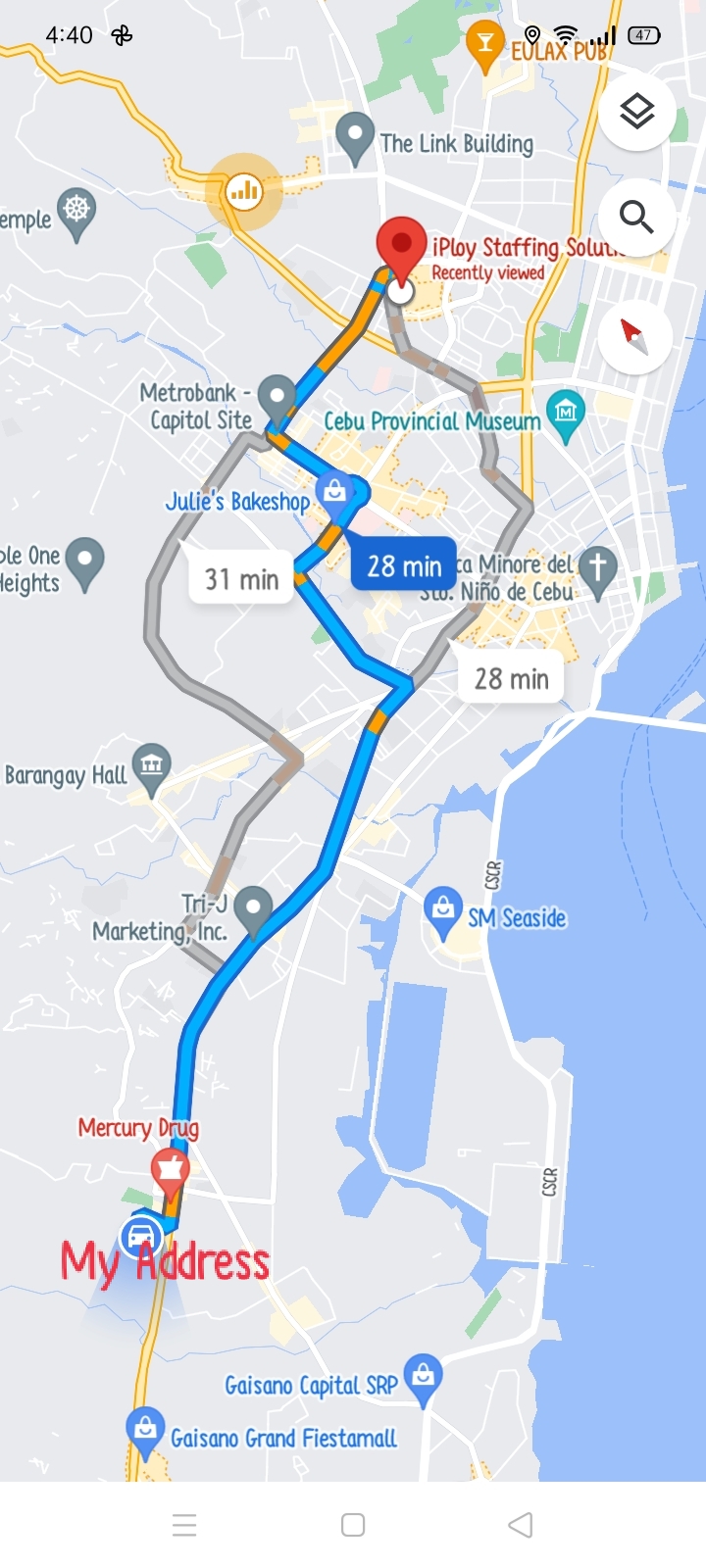The width and height of the screenshot is (706, 1568).
Task: Tap the compass to reorient map
Action: pos(635,336)
